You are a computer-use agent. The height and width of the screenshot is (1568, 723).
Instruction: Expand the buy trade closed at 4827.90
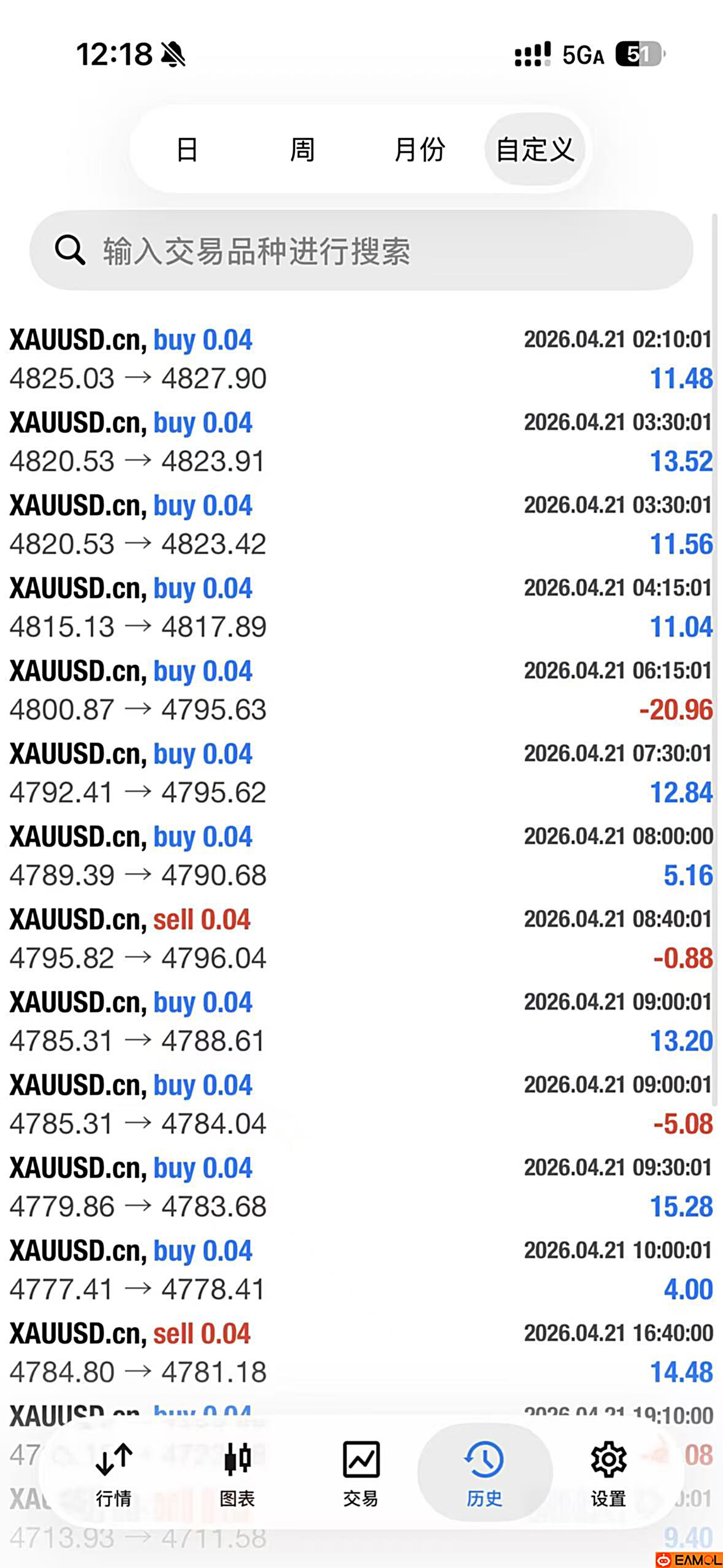[x=361, y=359]
